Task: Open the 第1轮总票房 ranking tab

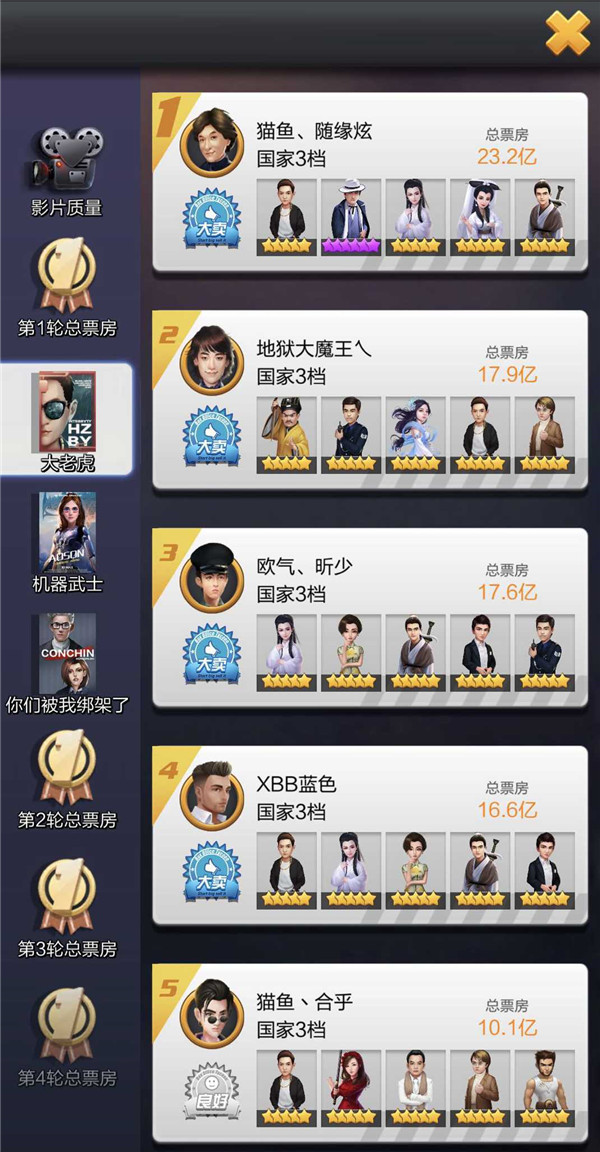Action: (67, 288)
